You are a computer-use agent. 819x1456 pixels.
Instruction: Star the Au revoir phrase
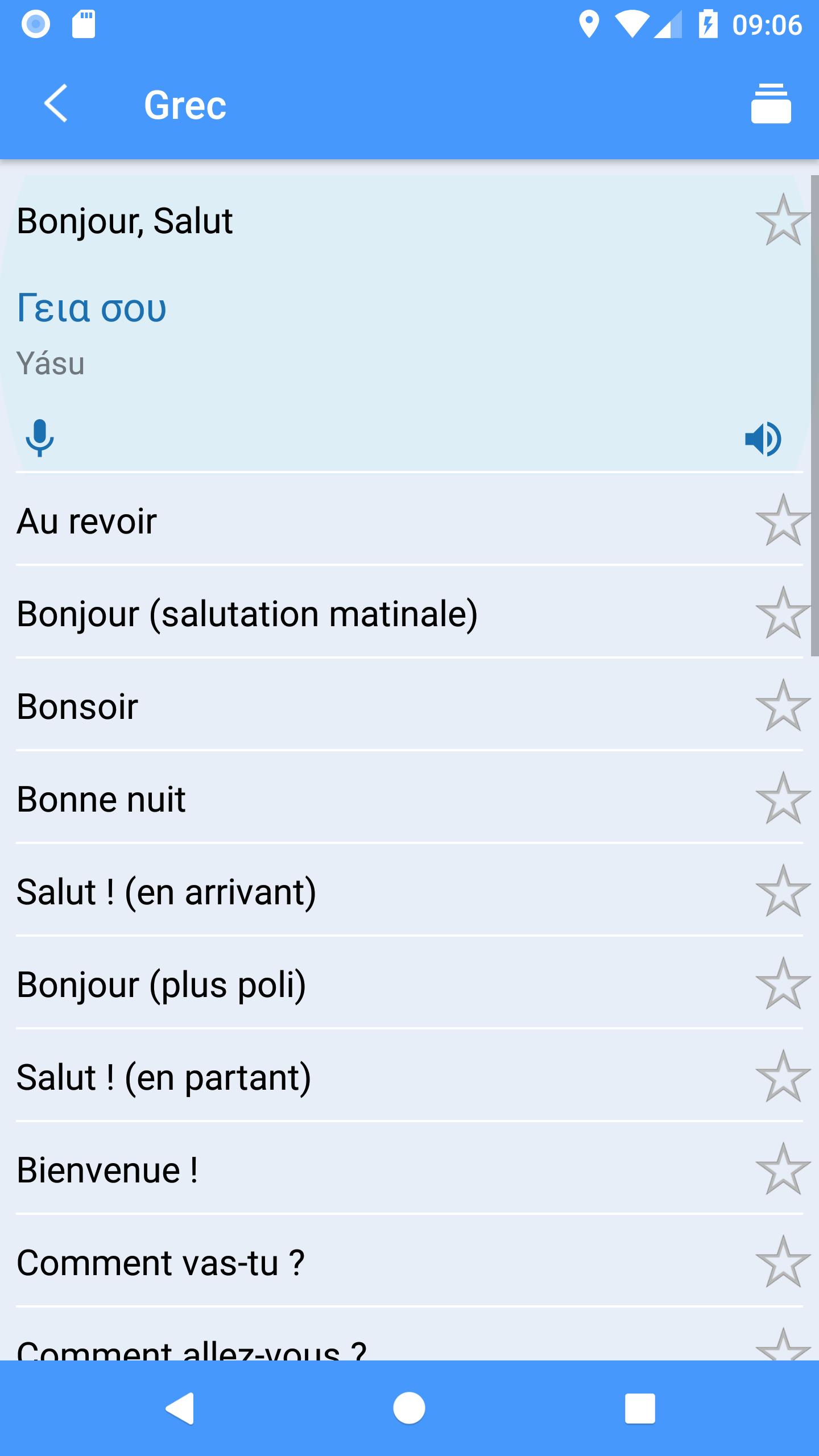tap(783, 520)
